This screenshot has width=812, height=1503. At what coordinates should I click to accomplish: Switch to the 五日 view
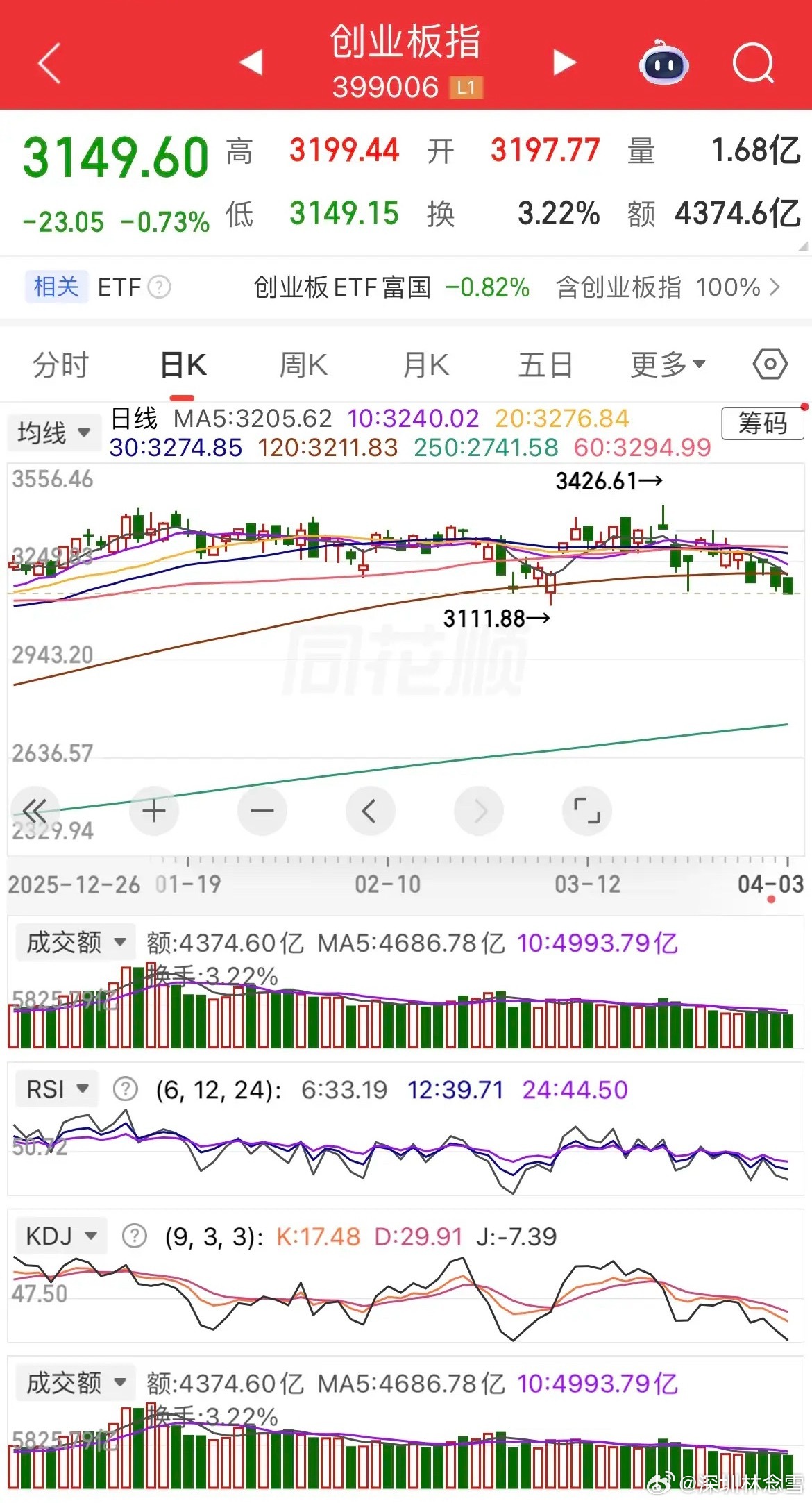545,364
